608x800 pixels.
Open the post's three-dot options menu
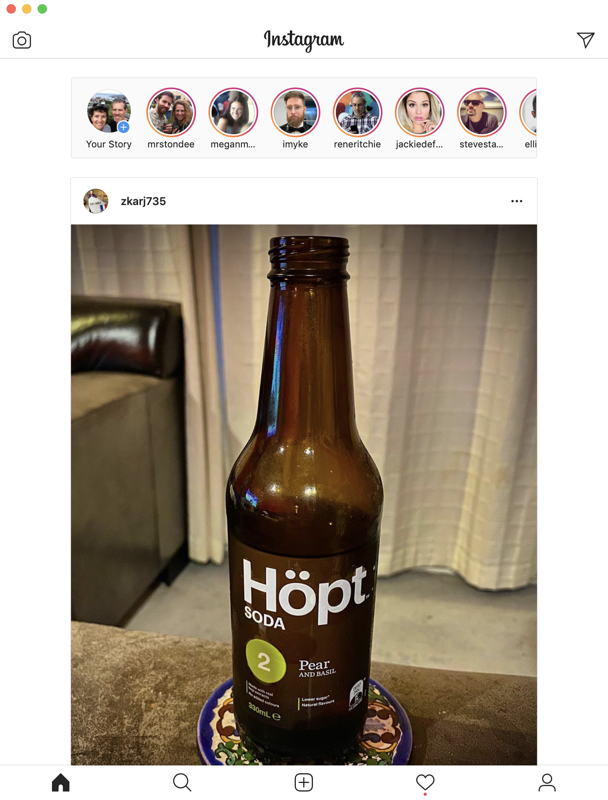pyautogui.click(x=516, y=201)
